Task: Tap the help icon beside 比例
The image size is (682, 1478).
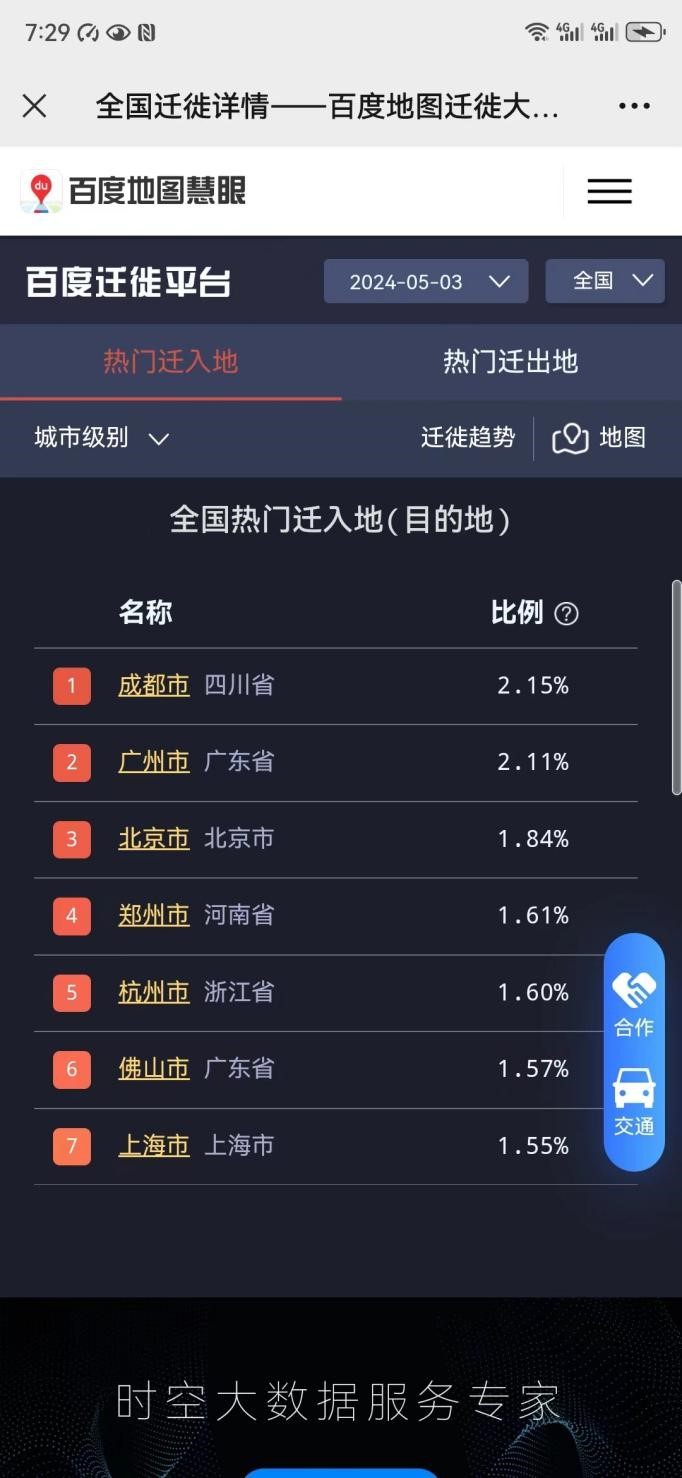Action: [x=566, y=614]
